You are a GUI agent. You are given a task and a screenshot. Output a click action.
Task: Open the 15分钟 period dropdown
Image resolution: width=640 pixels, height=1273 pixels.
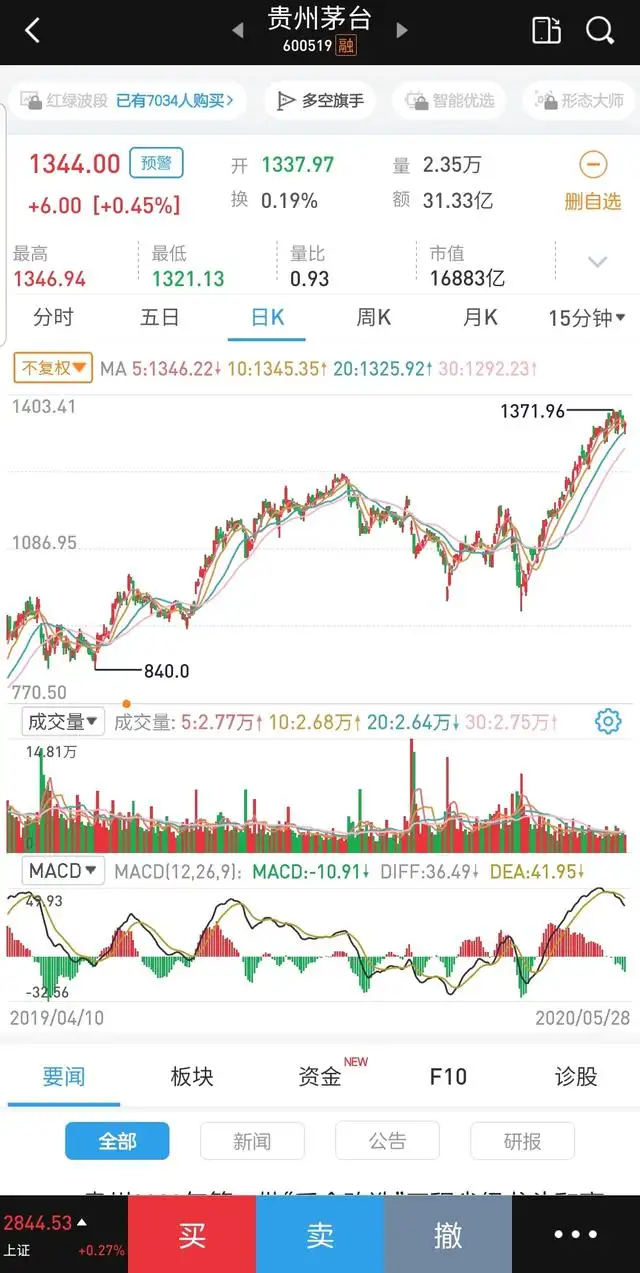[x=587, y=318]
